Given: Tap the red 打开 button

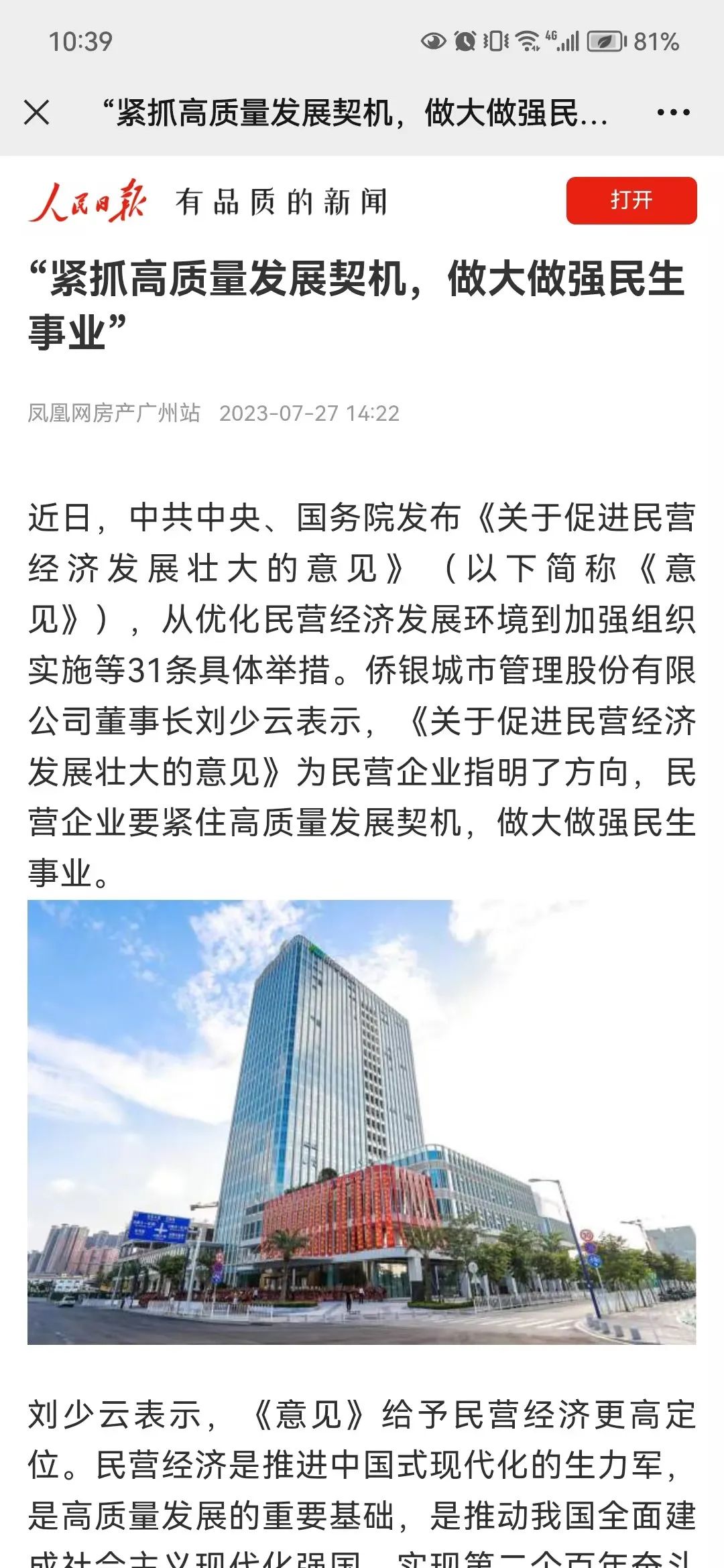Looking at the screenshot, I should click(x=631, y=200).
